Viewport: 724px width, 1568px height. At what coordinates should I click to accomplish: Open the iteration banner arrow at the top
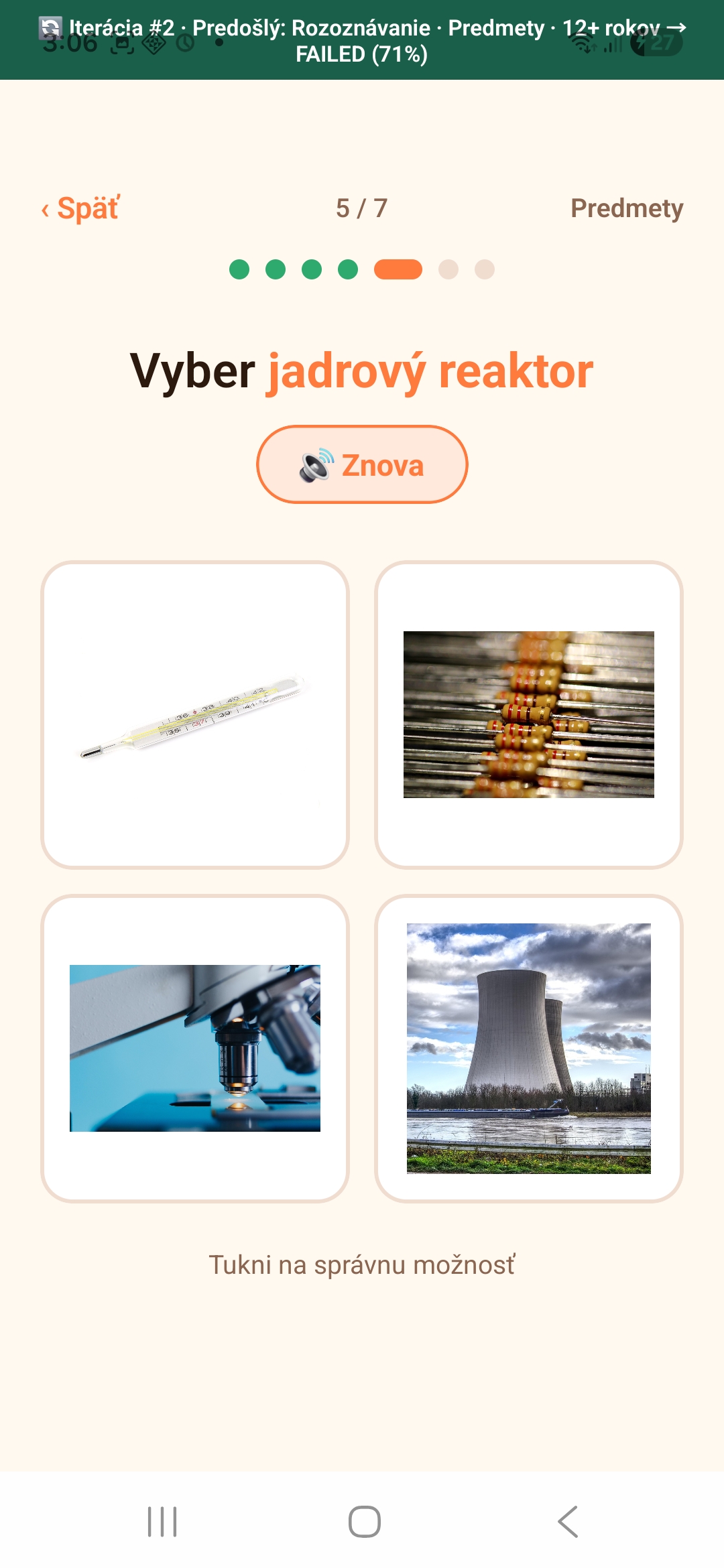coord(676,27)
